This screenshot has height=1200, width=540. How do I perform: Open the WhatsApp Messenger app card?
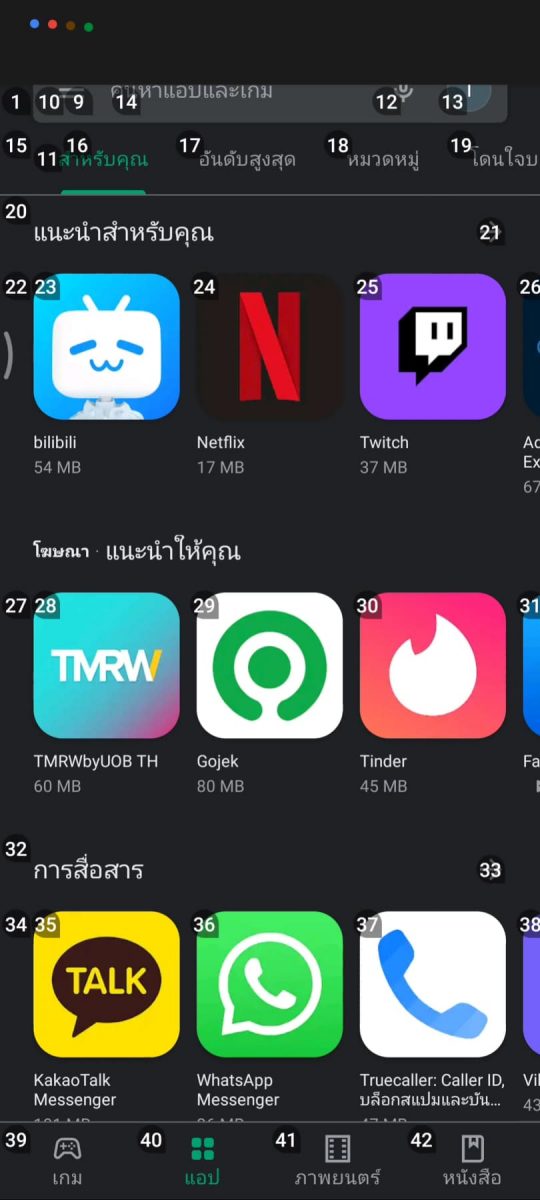click(270, 1015)
